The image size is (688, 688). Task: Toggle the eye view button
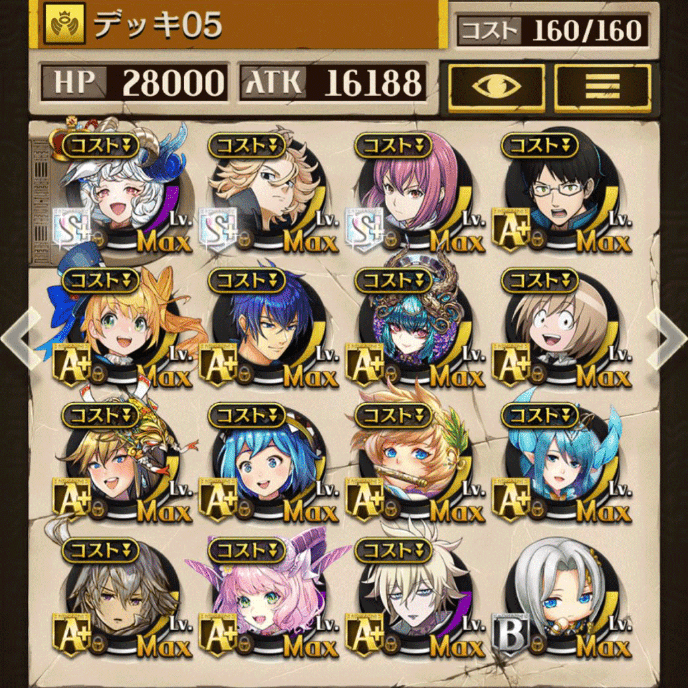coord(496,86)
